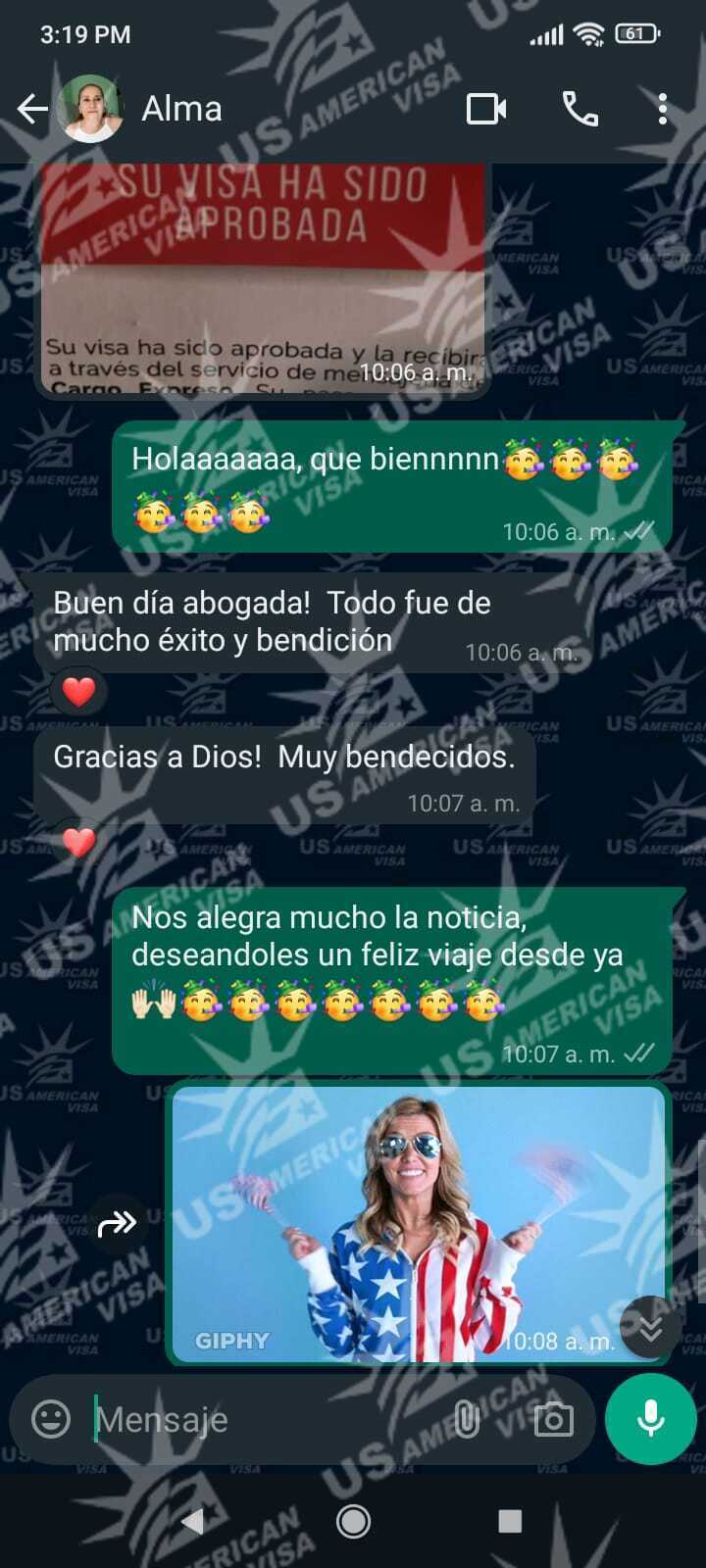Image resolution: width=706 pixels, height=1568 pixels.
Task: Focus the Mensaje text field
Action: (x=265, y=1419)
